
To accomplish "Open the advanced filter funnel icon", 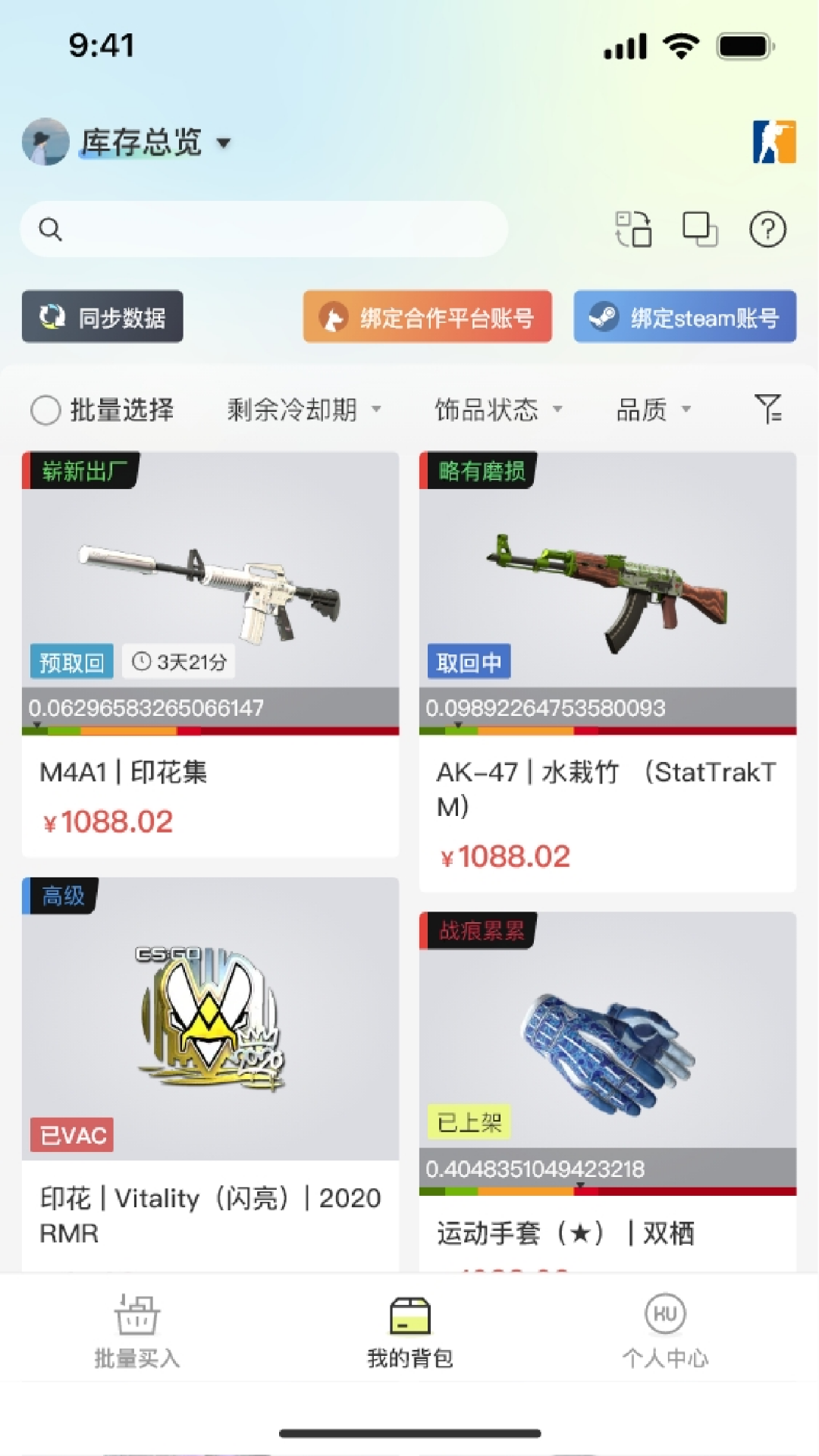I will point(768,409).
